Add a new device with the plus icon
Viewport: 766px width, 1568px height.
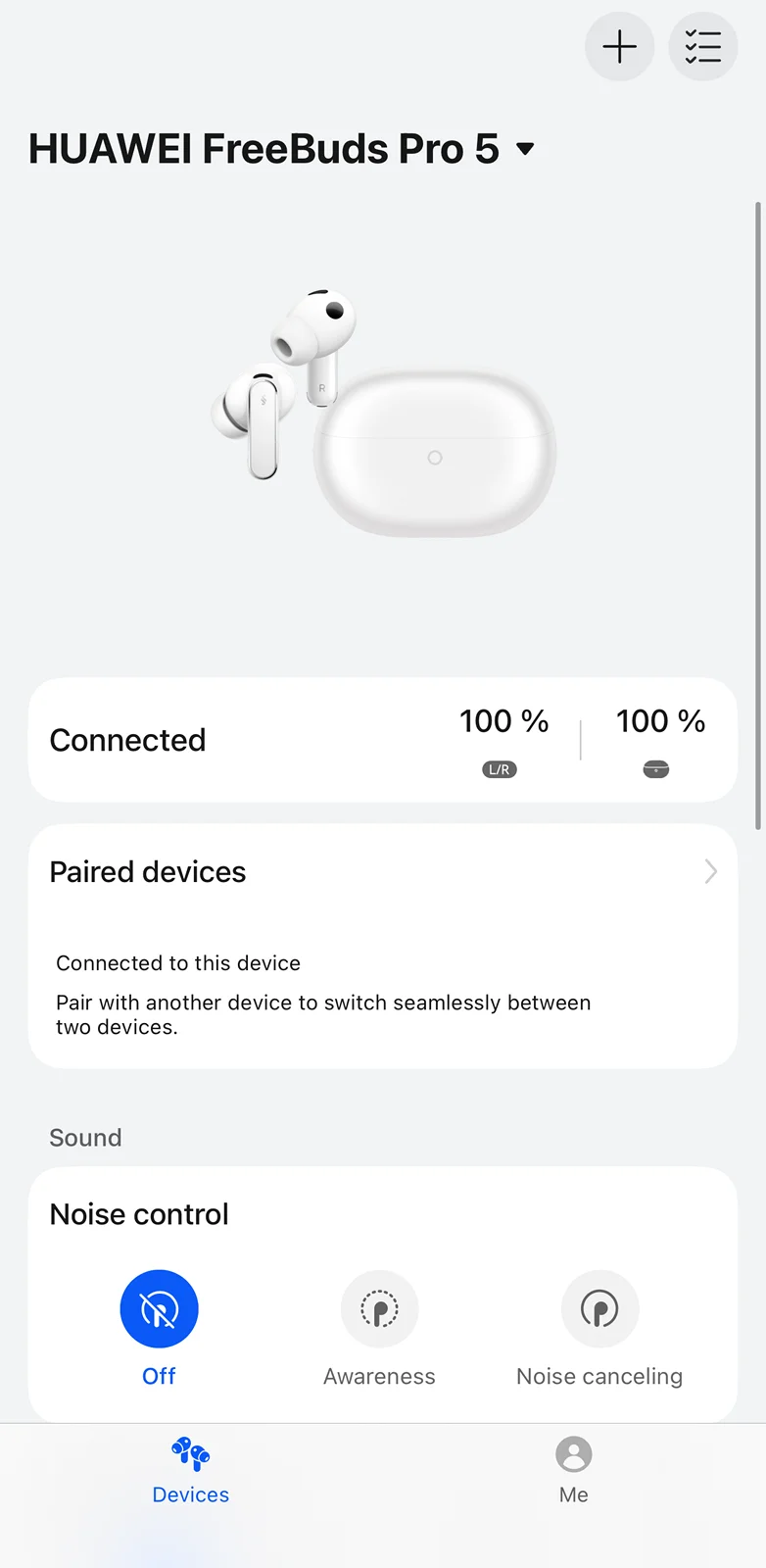[x=619, y=47]
